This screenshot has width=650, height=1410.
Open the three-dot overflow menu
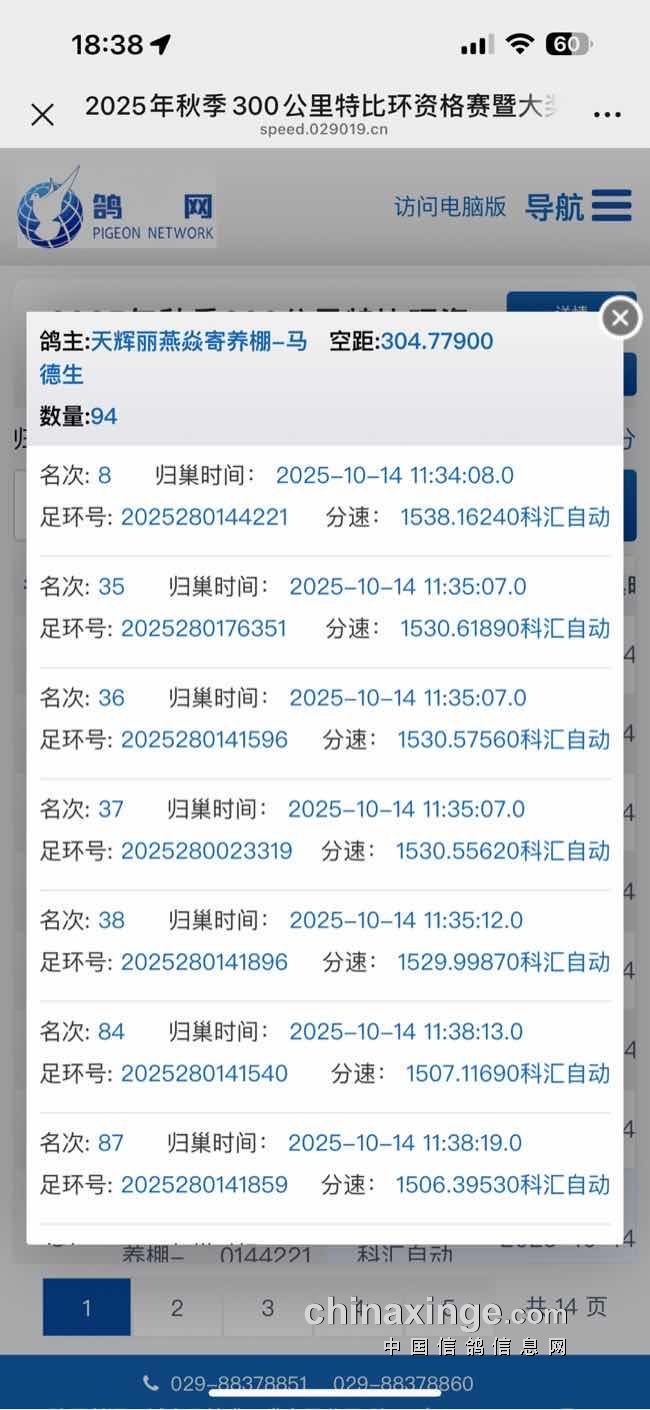click(607, 114)
